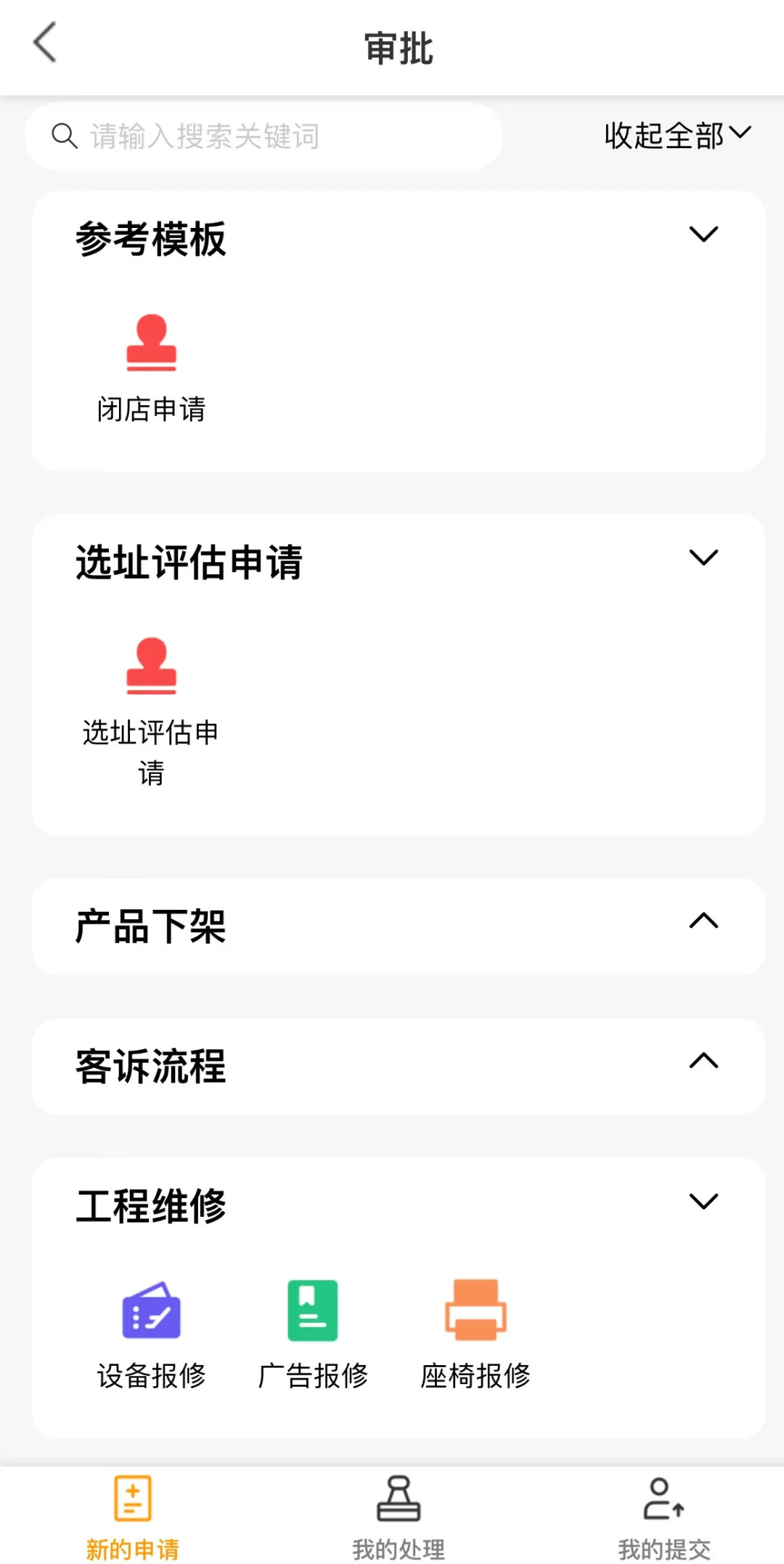Collapse the 工程维修 section
The height and width of the screenshot is (1564, 784).
703,1202
